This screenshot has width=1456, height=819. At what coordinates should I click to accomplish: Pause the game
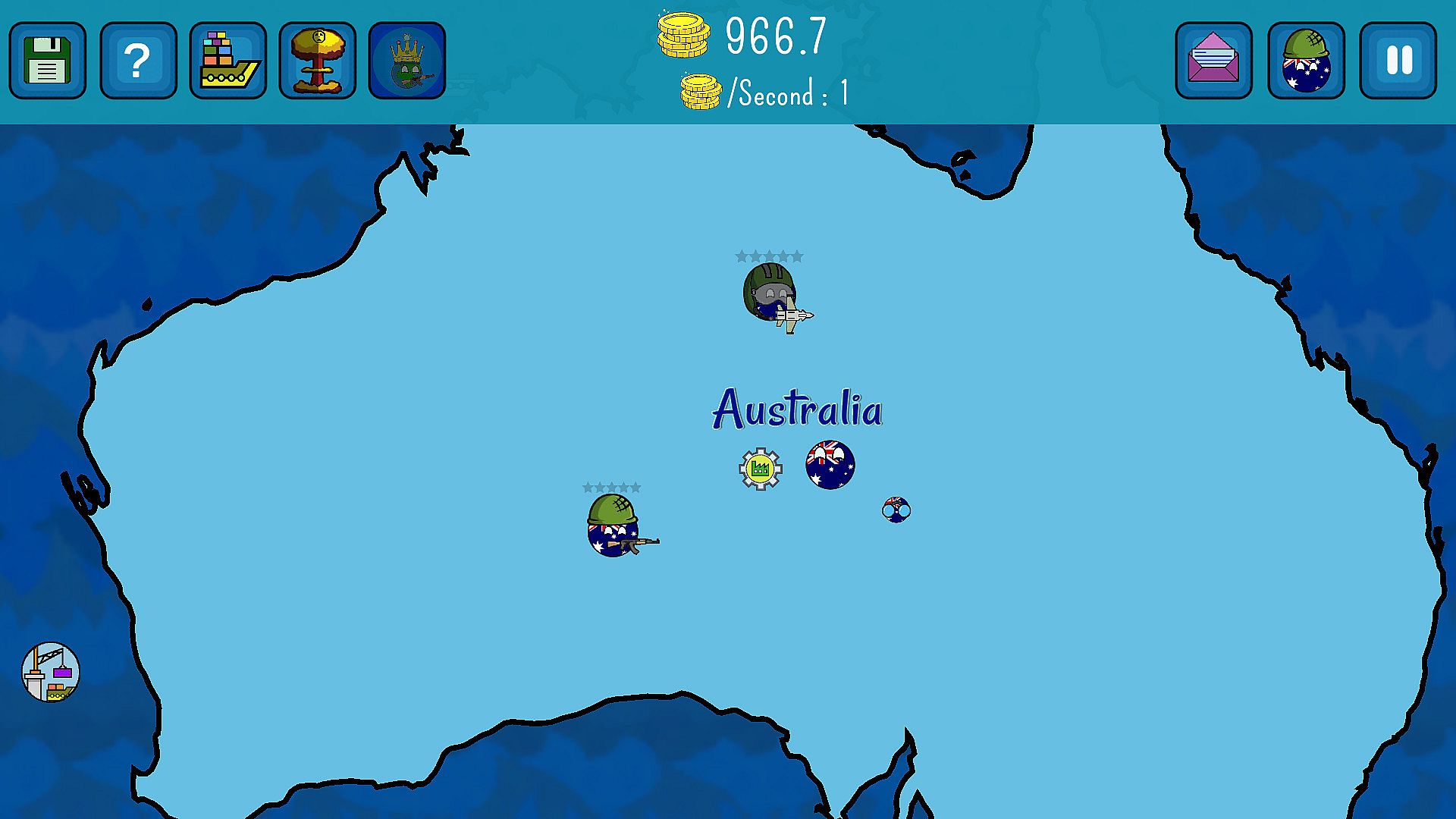click(1398, 61)
